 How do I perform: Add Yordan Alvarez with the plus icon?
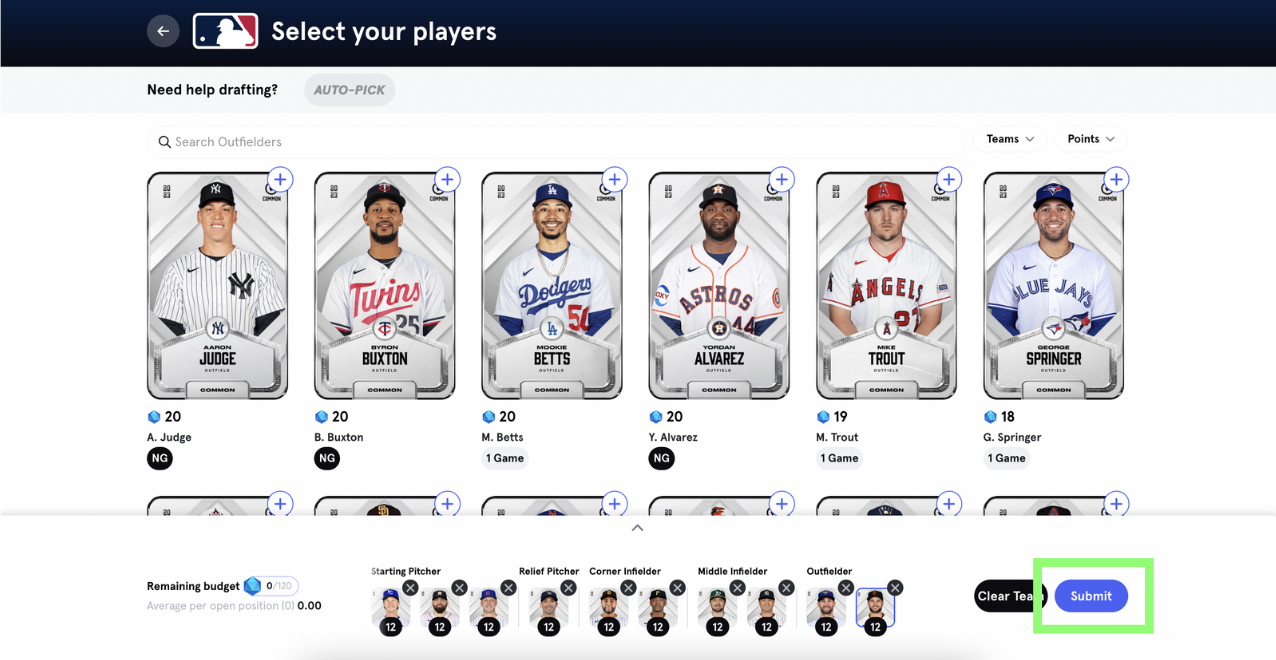tap(781, 180)
